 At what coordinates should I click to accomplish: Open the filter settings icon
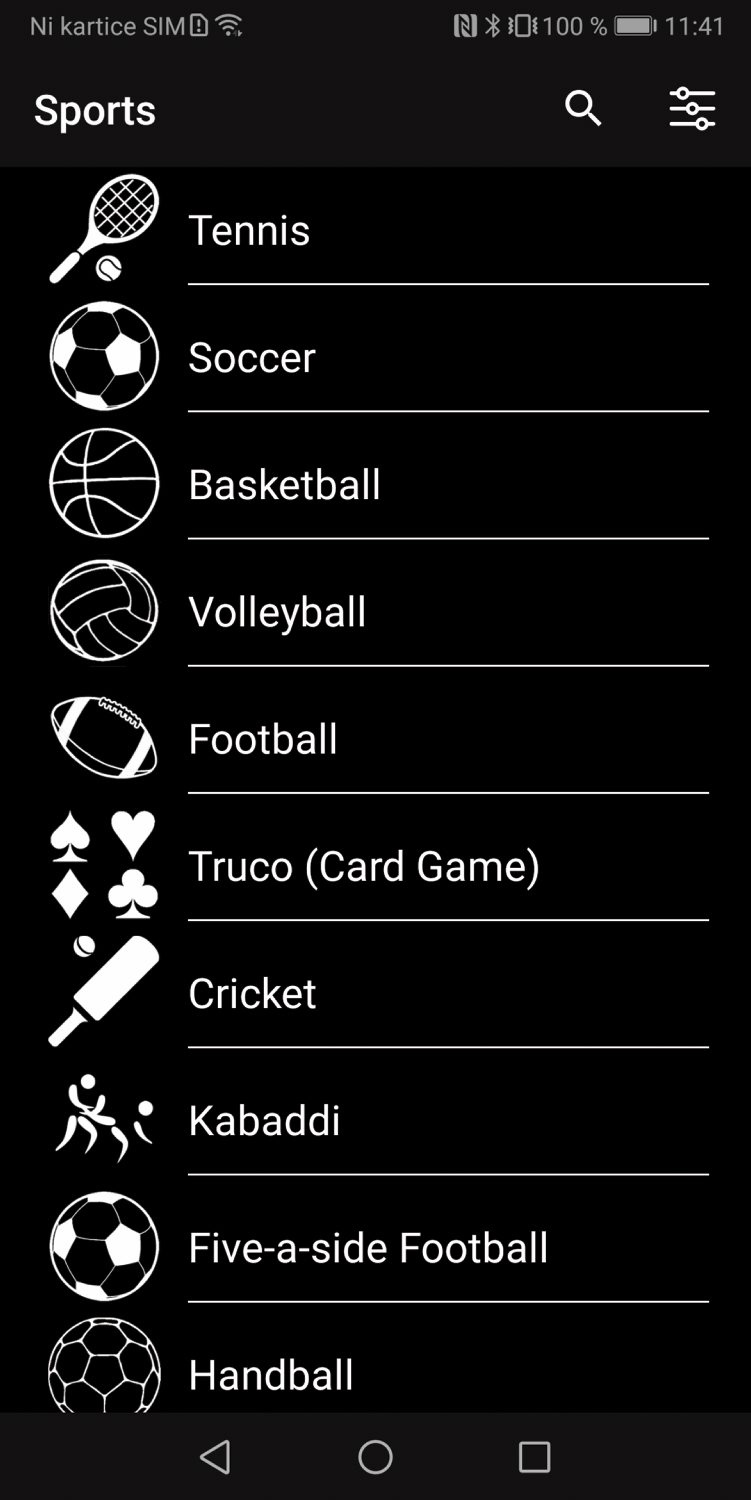pyautogui.click(x=692, y=108)
